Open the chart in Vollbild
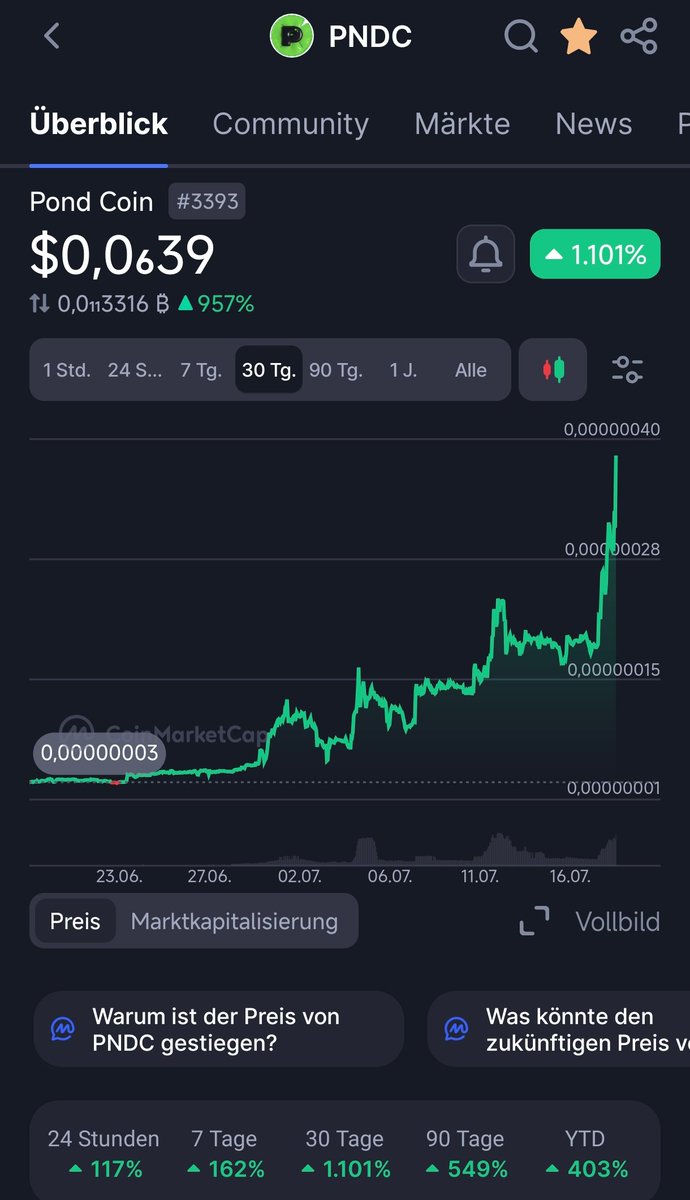Viewport: 690px width, 1200px height. tap(590, 921)
